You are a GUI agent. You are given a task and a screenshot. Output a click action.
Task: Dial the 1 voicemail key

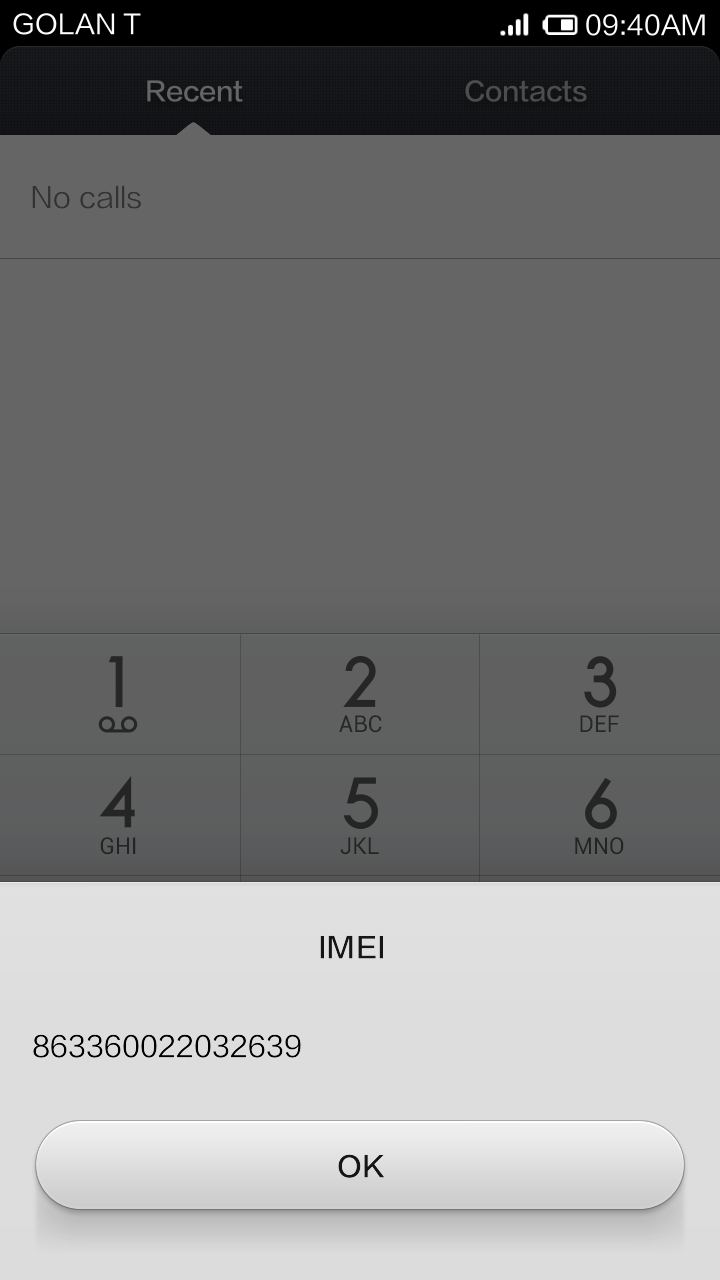point(119,694)
